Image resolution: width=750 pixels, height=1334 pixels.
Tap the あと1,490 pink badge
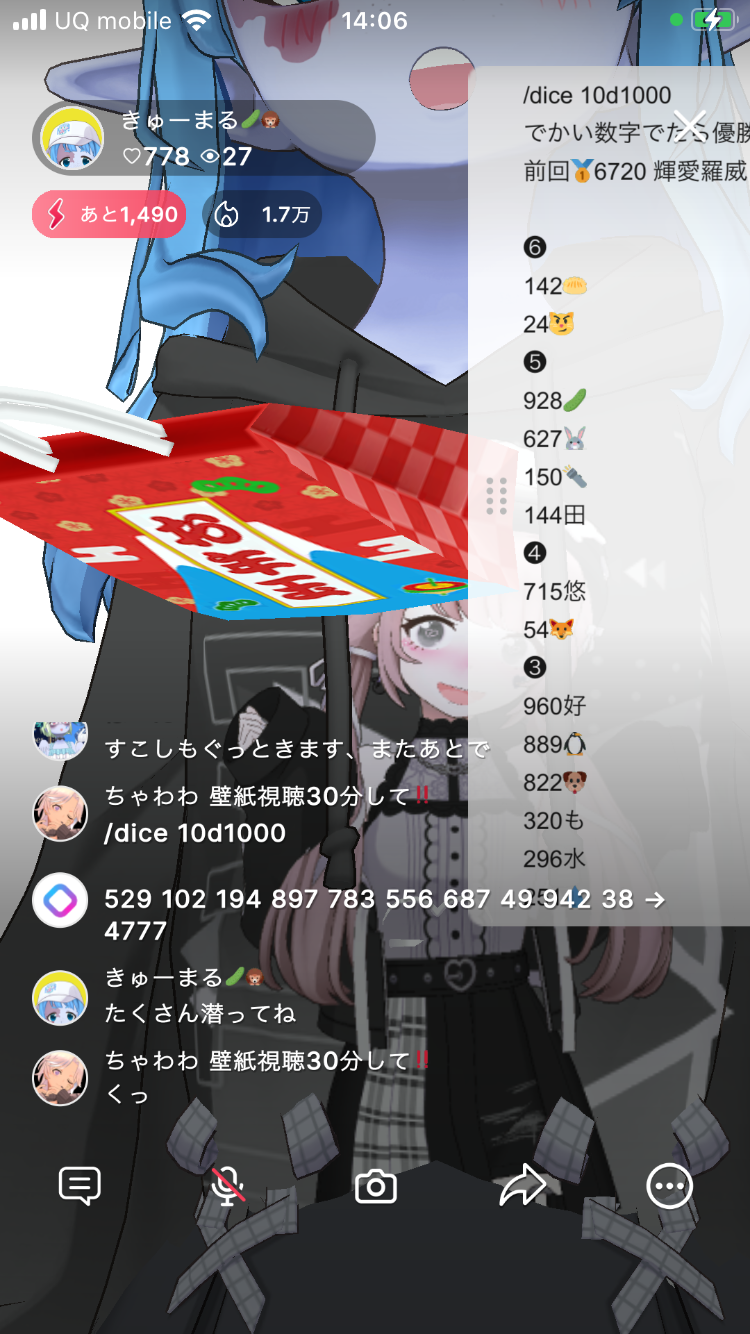[109, 214]
